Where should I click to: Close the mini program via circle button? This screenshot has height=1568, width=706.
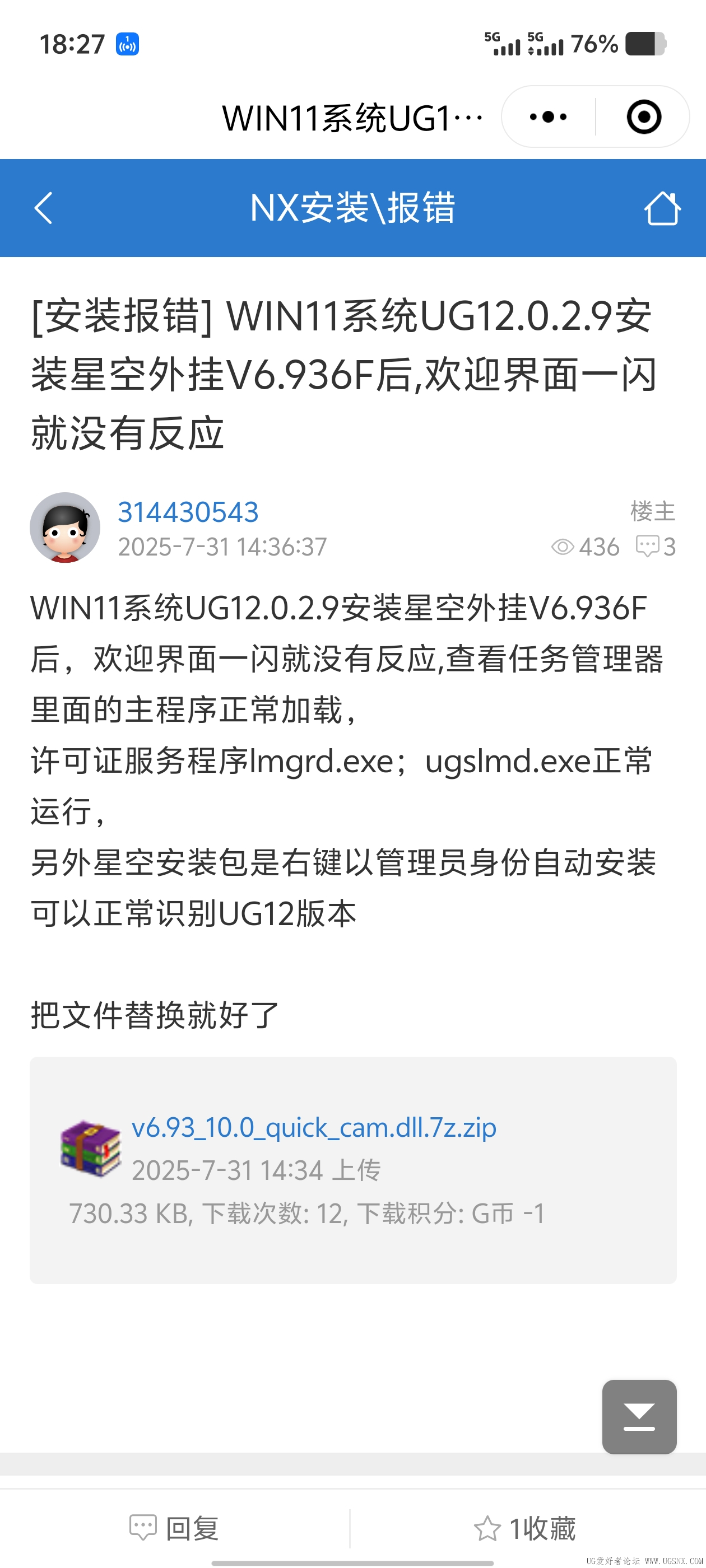click(643, 117)
